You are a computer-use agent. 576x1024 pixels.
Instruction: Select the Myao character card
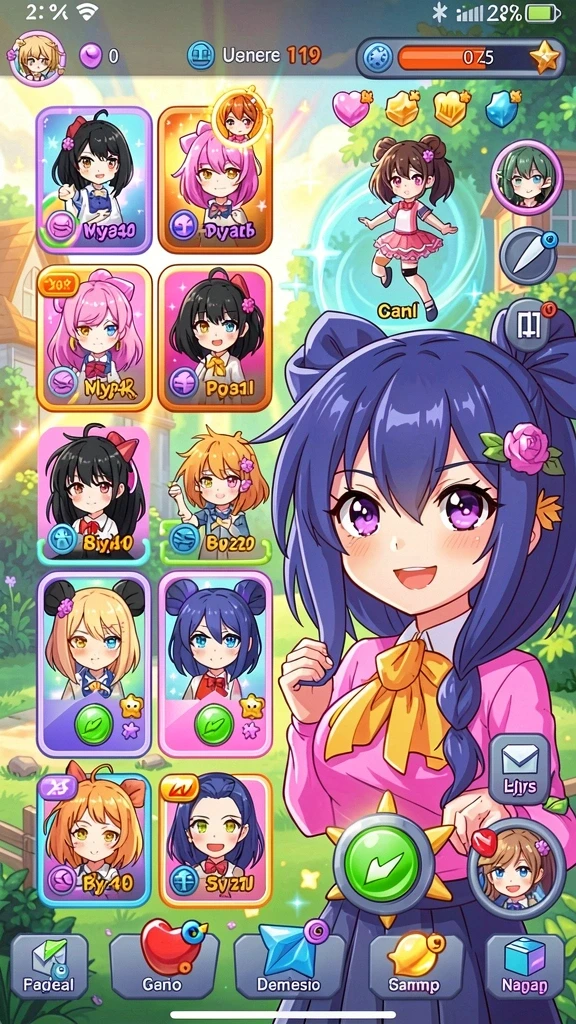[x=94, y=180]
